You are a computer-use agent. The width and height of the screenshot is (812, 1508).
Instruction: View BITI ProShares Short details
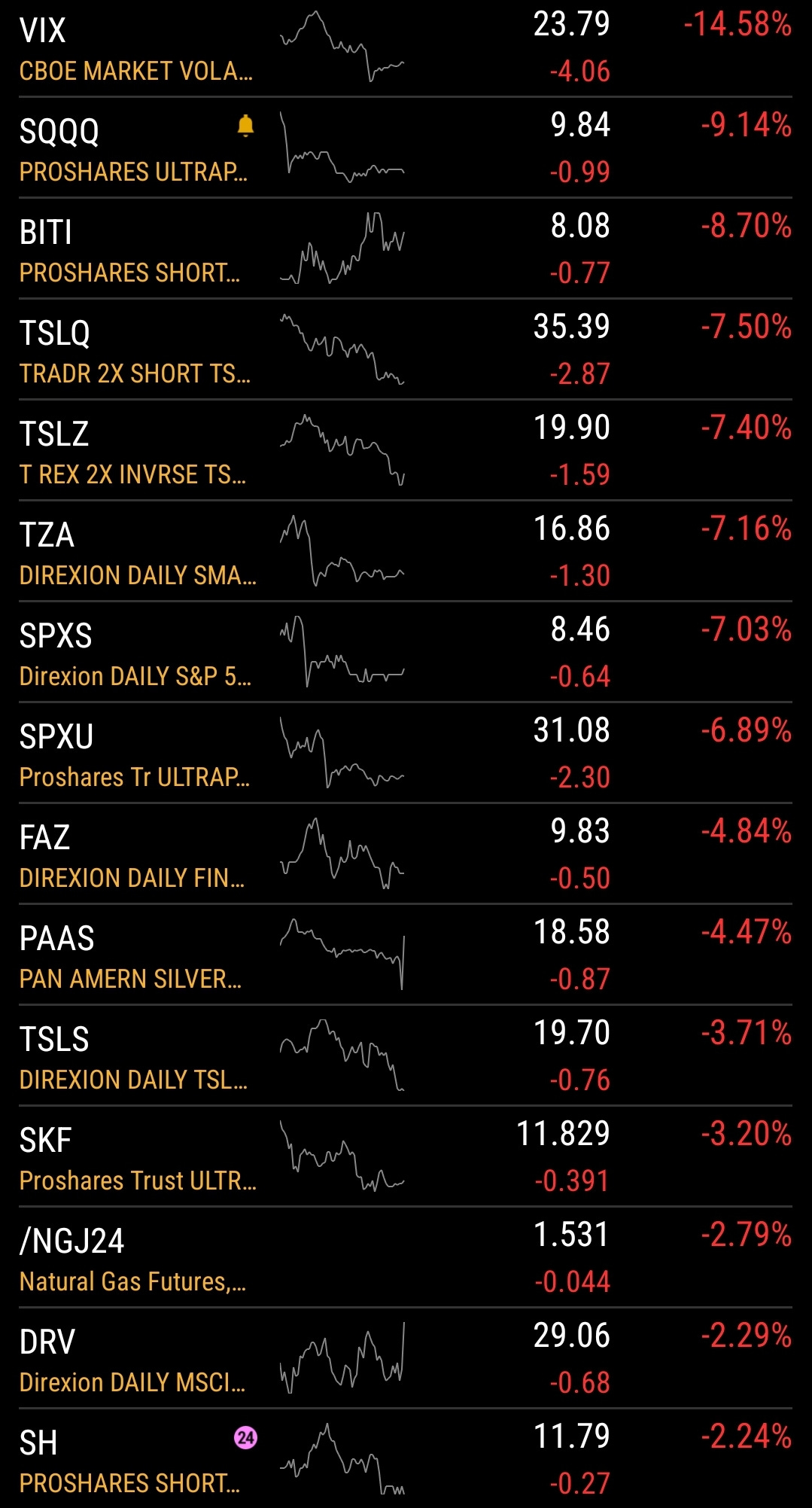point(406,248)
